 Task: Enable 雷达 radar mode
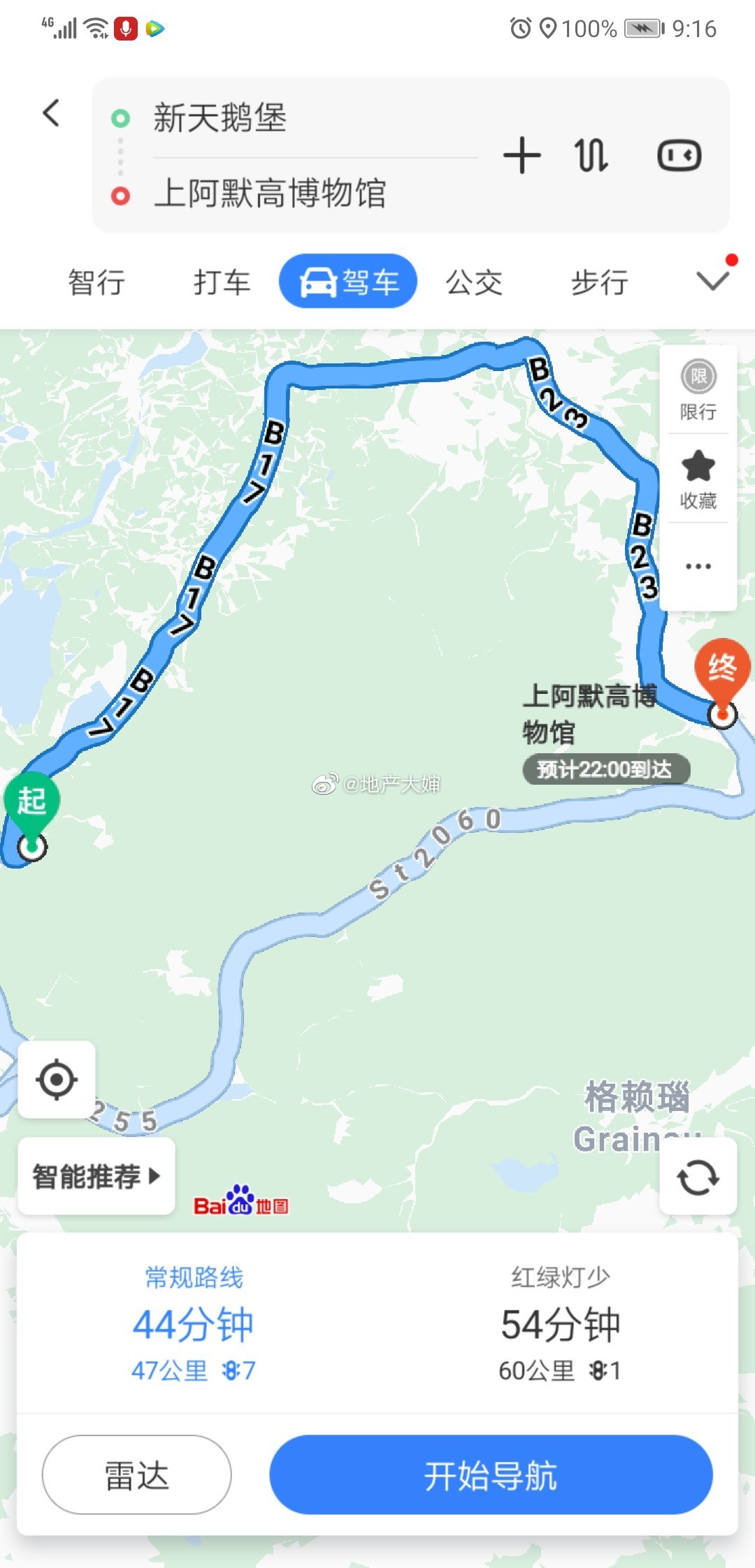137,1474
